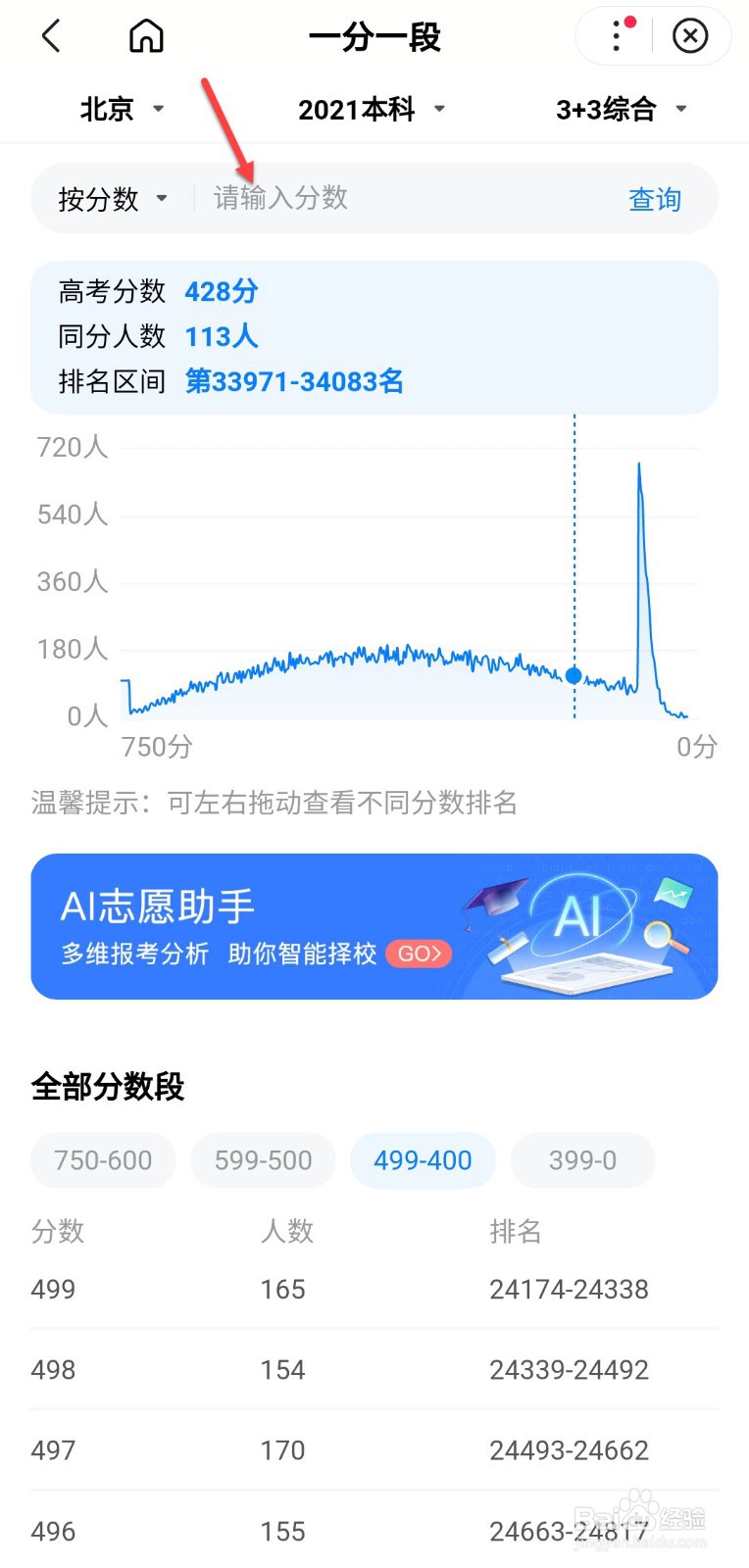
Task: Select the 599-500 segment tab
Action: (x=262, y=1159)
